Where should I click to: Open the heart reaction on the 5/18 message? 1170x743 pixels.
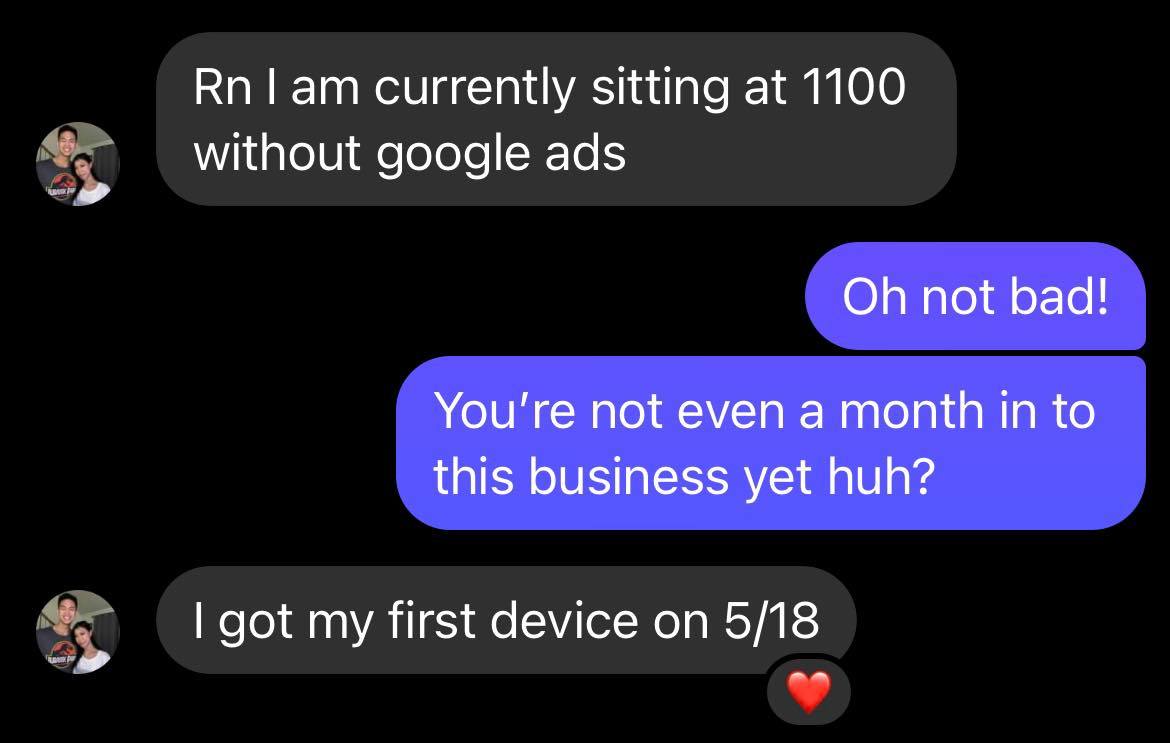[x=808, y=691]
